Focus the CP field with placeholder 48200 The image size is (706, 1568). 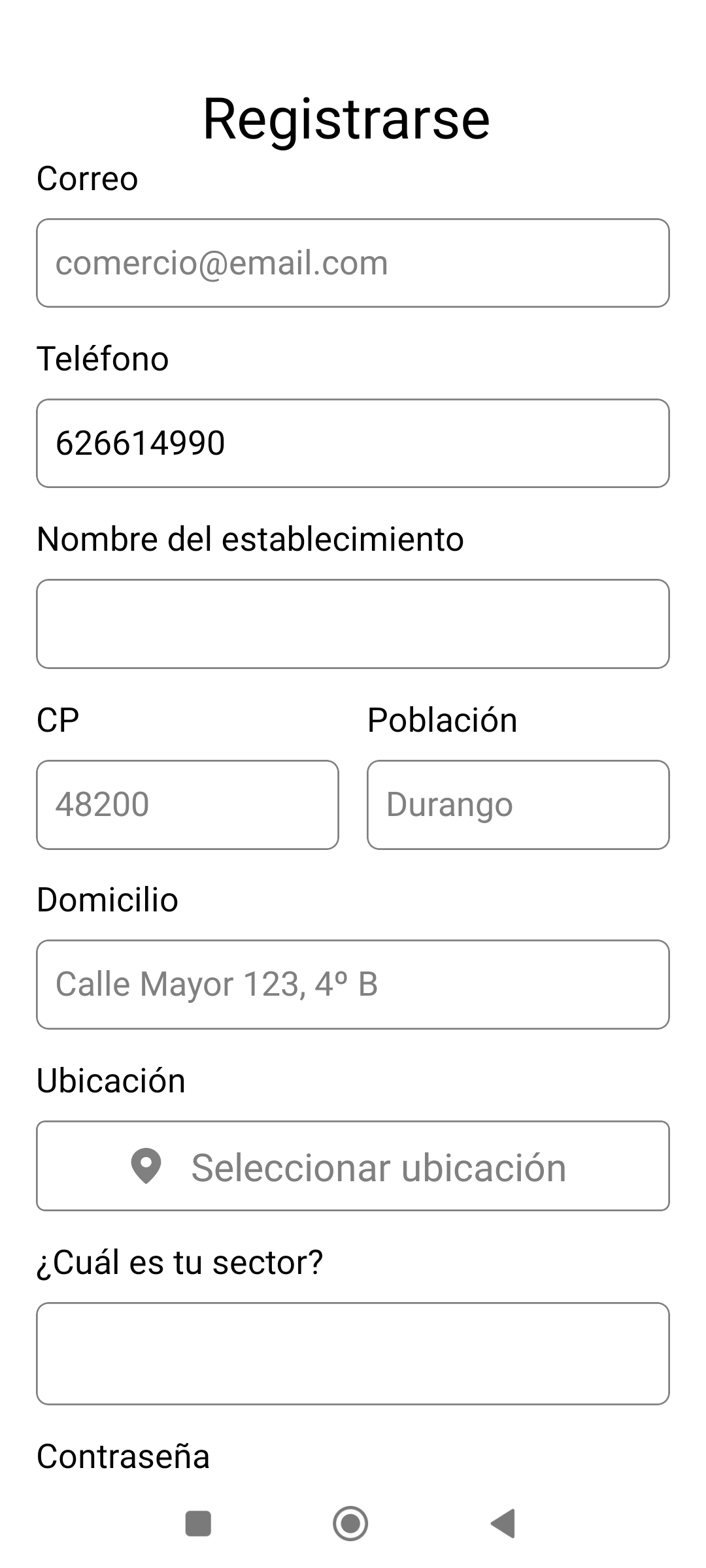coord(187,804)
